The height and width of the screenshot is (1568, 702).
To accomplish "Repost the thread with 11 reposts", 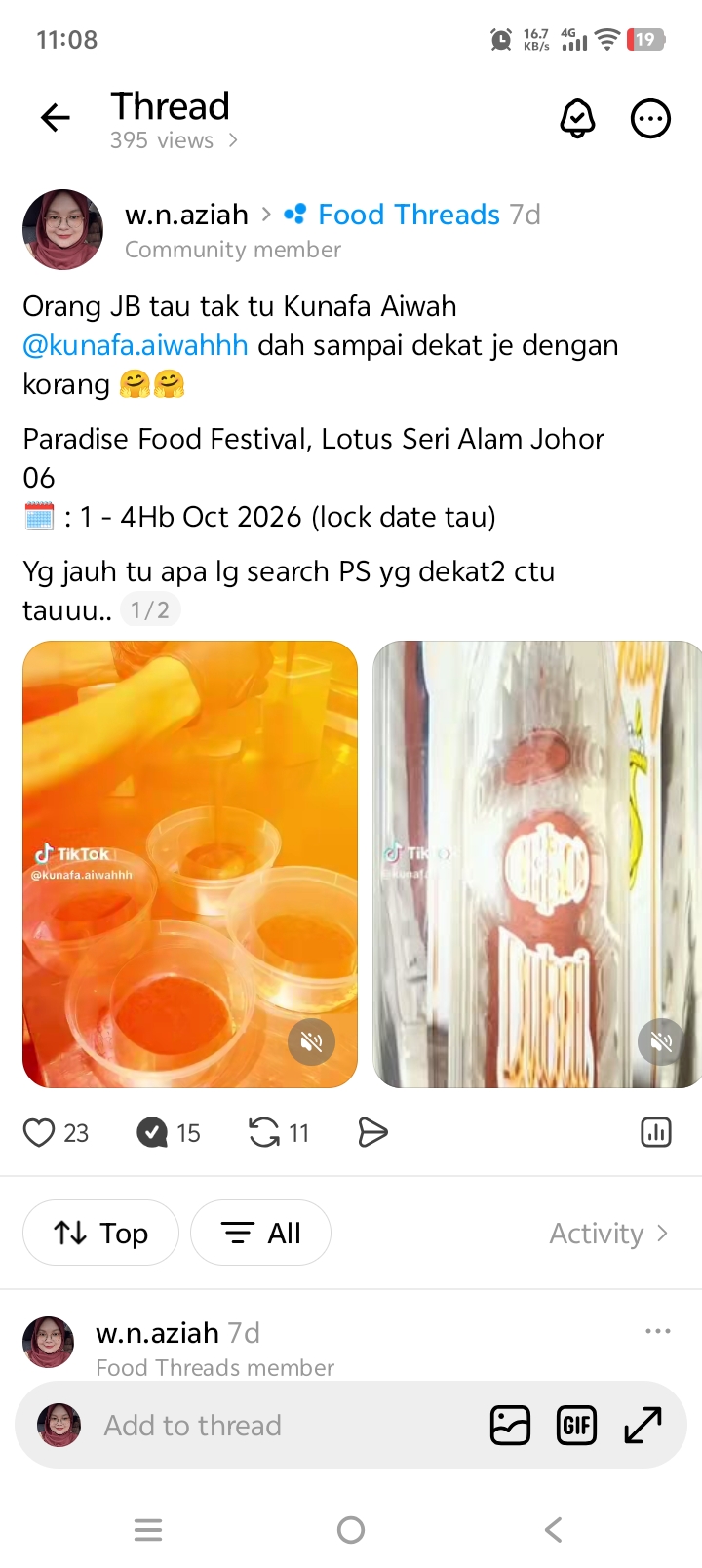I will tap(279, 1132).
